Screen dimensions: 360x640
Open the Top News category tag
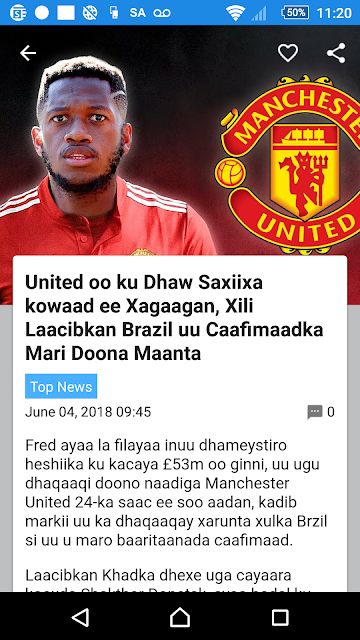pyautogui.click(x=61, y=386)
